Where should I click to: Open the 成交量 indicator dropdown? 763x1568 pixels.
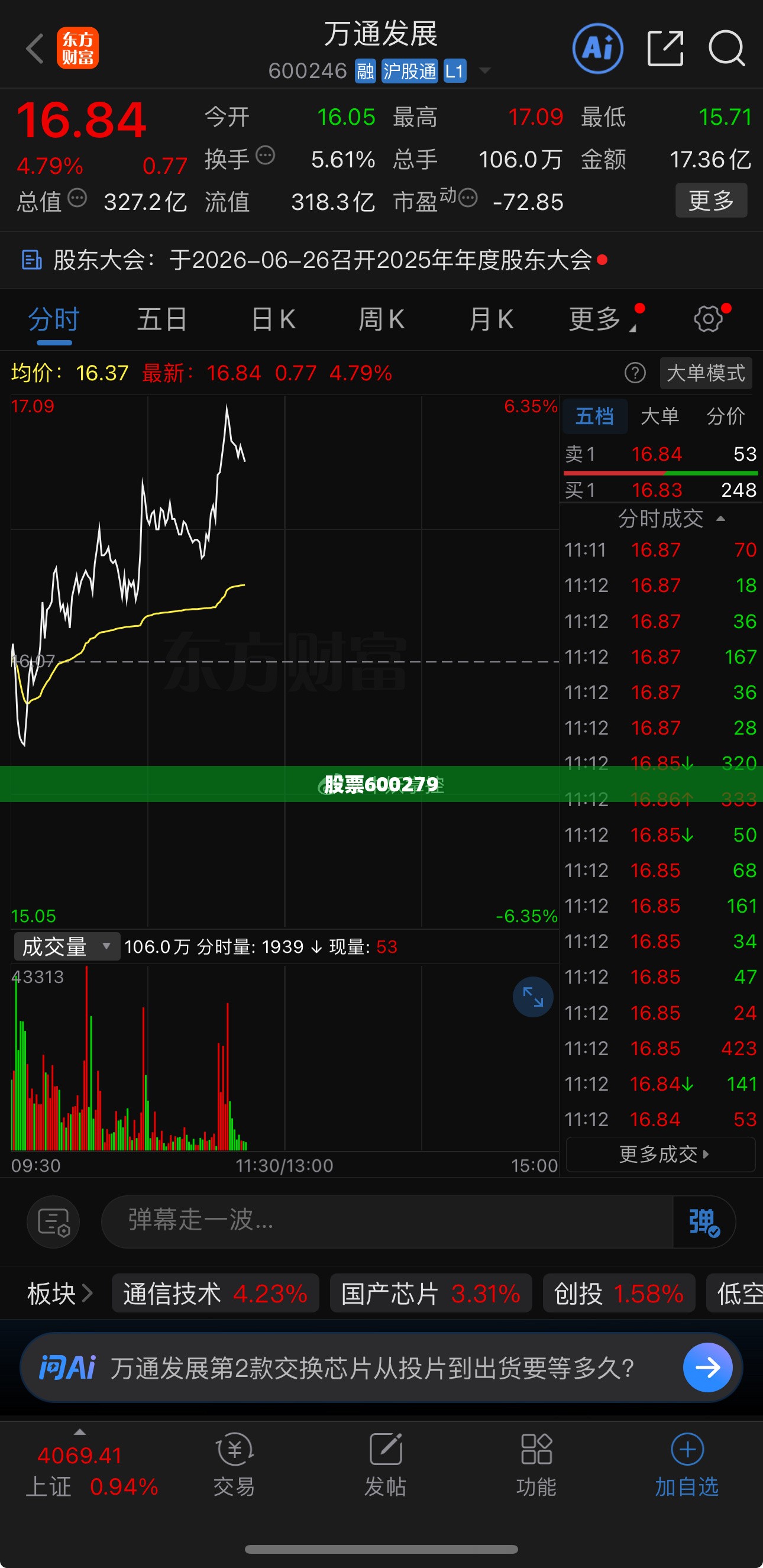click(x=66, y=946)
